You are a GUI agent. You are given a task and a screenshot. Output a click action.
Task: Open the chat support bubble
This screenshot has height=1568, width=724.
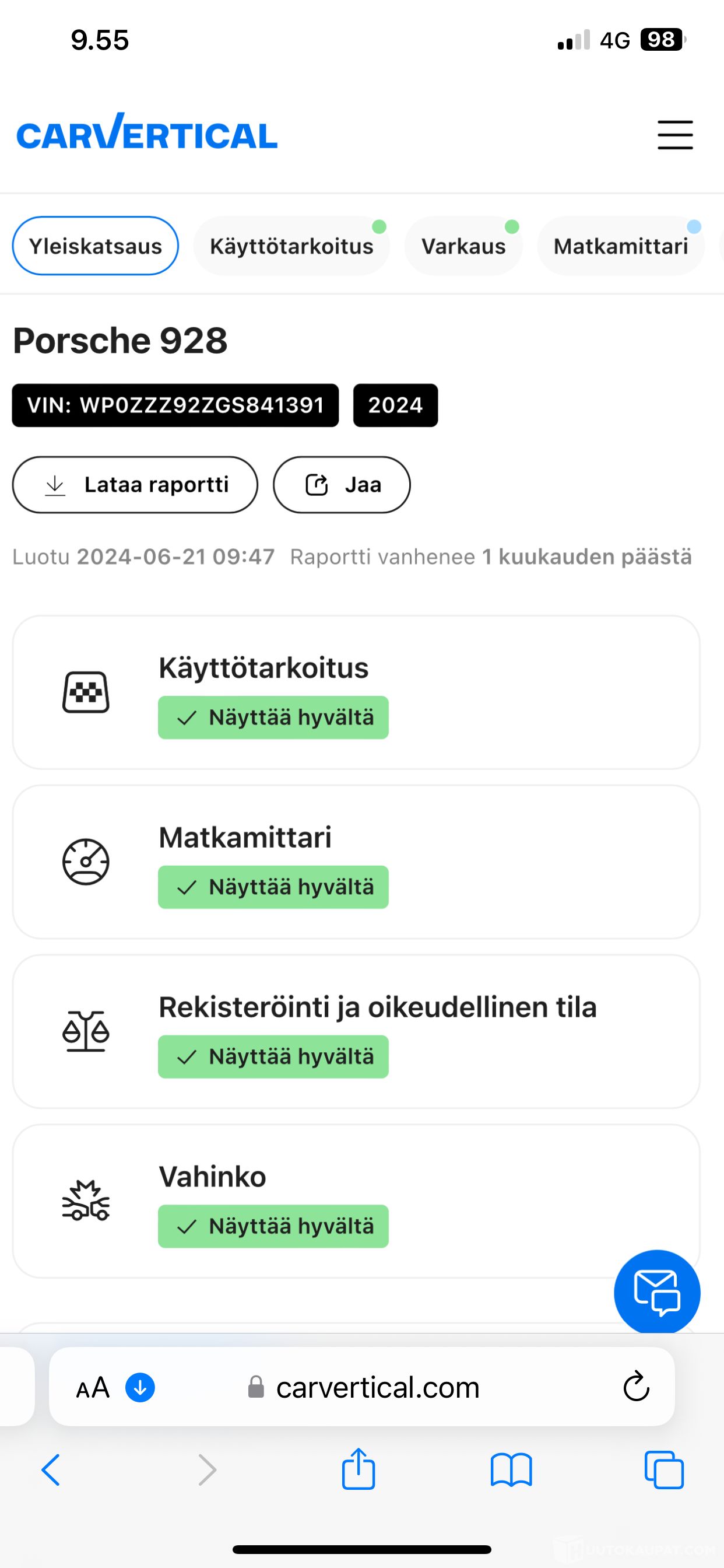[x=657, y=1293]
